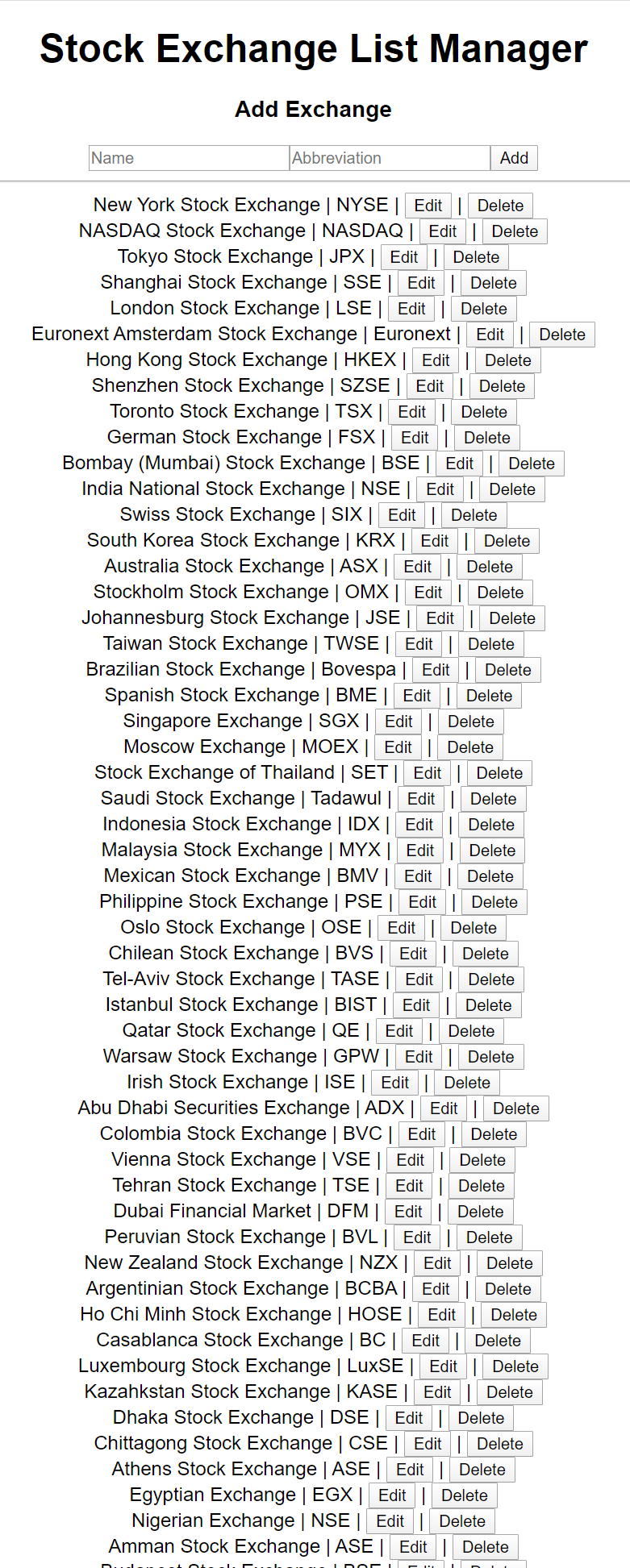Viewport: 630px width, 1568px height.
Task: Tap the Abbreviation text field
Action: click(390, 158)
